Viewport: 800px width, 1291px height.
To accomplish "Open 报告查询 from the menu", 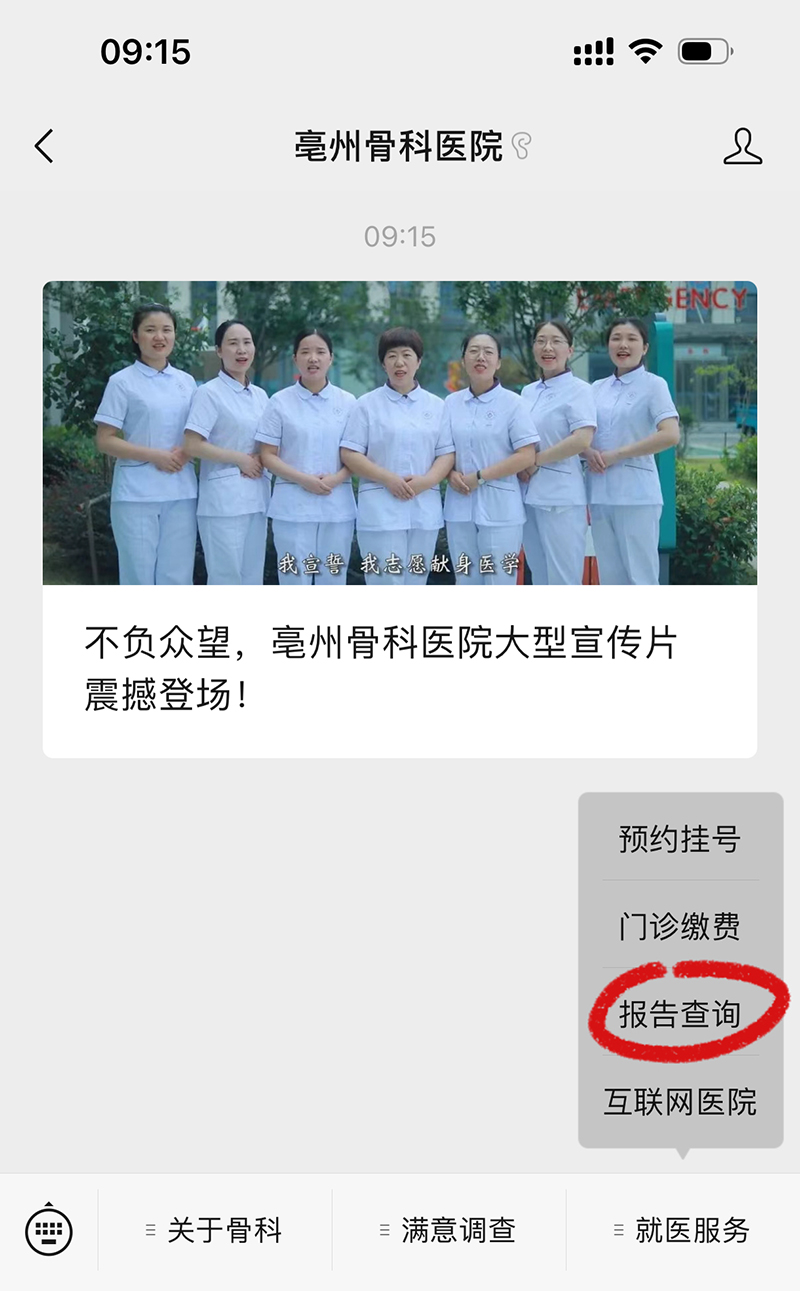I will [680, 1013].
